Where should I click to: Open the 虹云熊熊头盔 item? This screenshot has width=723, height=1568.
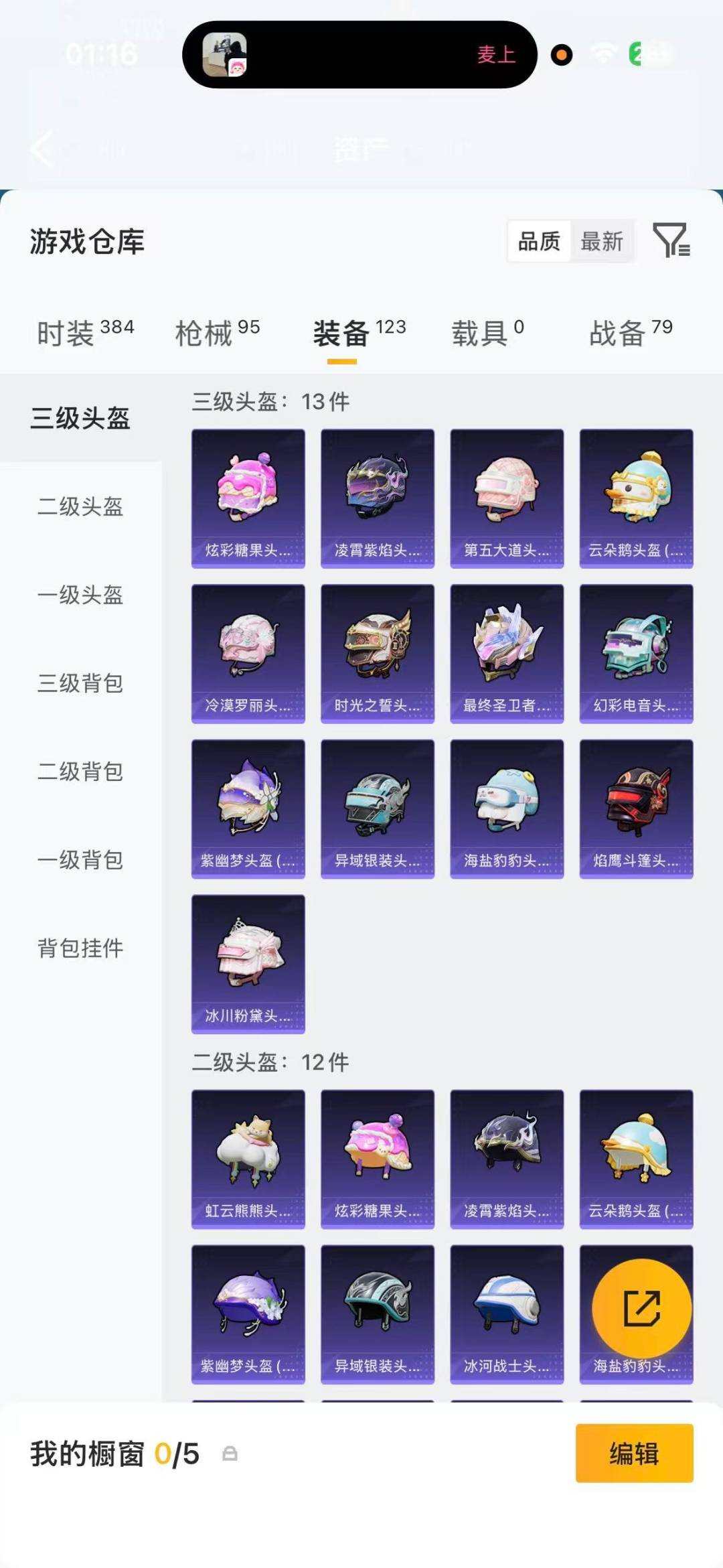[x=248, y=1159]
